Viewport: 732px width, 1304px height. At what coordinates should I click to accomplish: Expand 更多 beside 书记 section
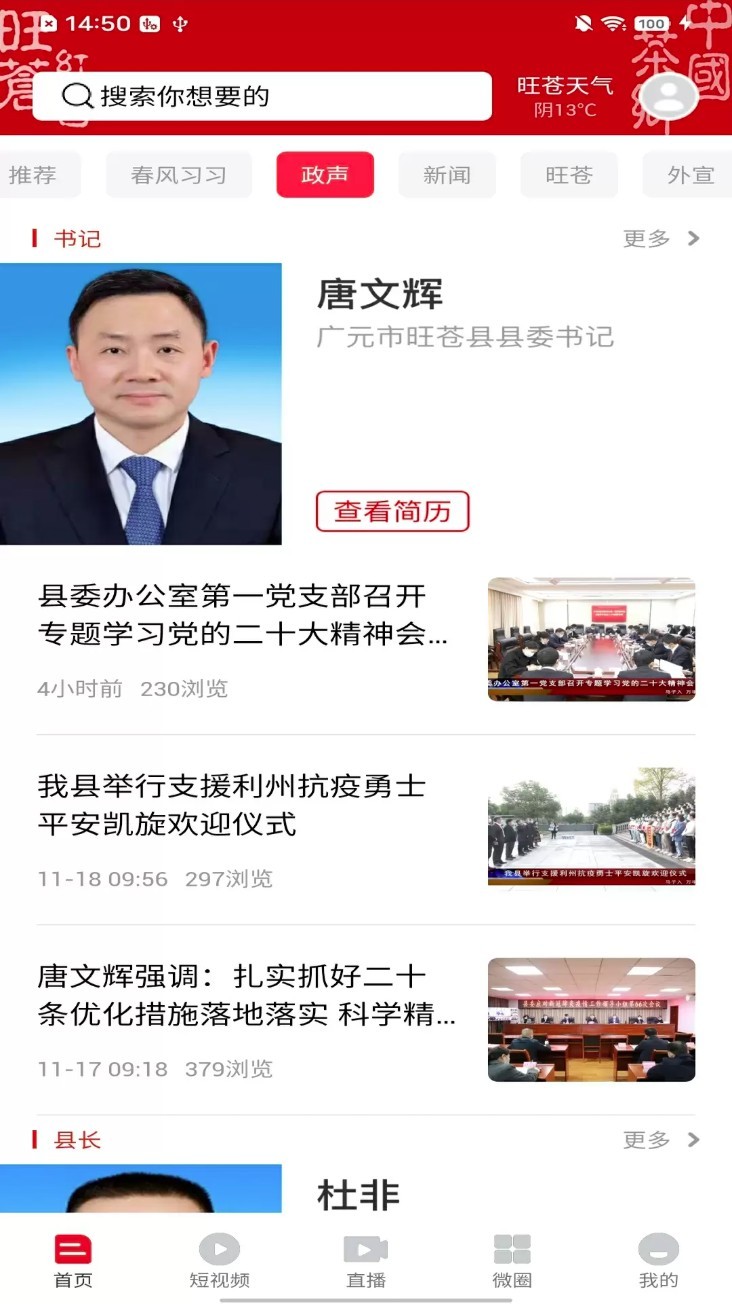click(x=660, y=238)
